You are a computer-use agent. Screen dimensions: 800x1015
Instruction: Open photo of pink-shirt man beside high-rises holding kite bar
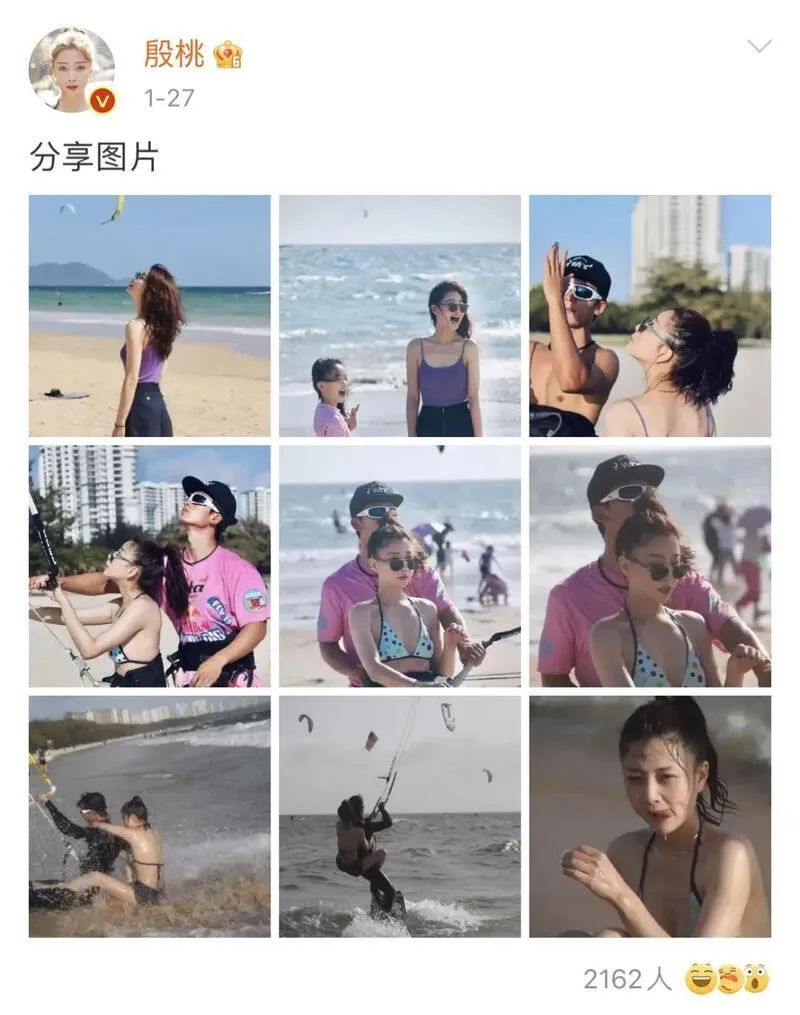click(149, 566)
